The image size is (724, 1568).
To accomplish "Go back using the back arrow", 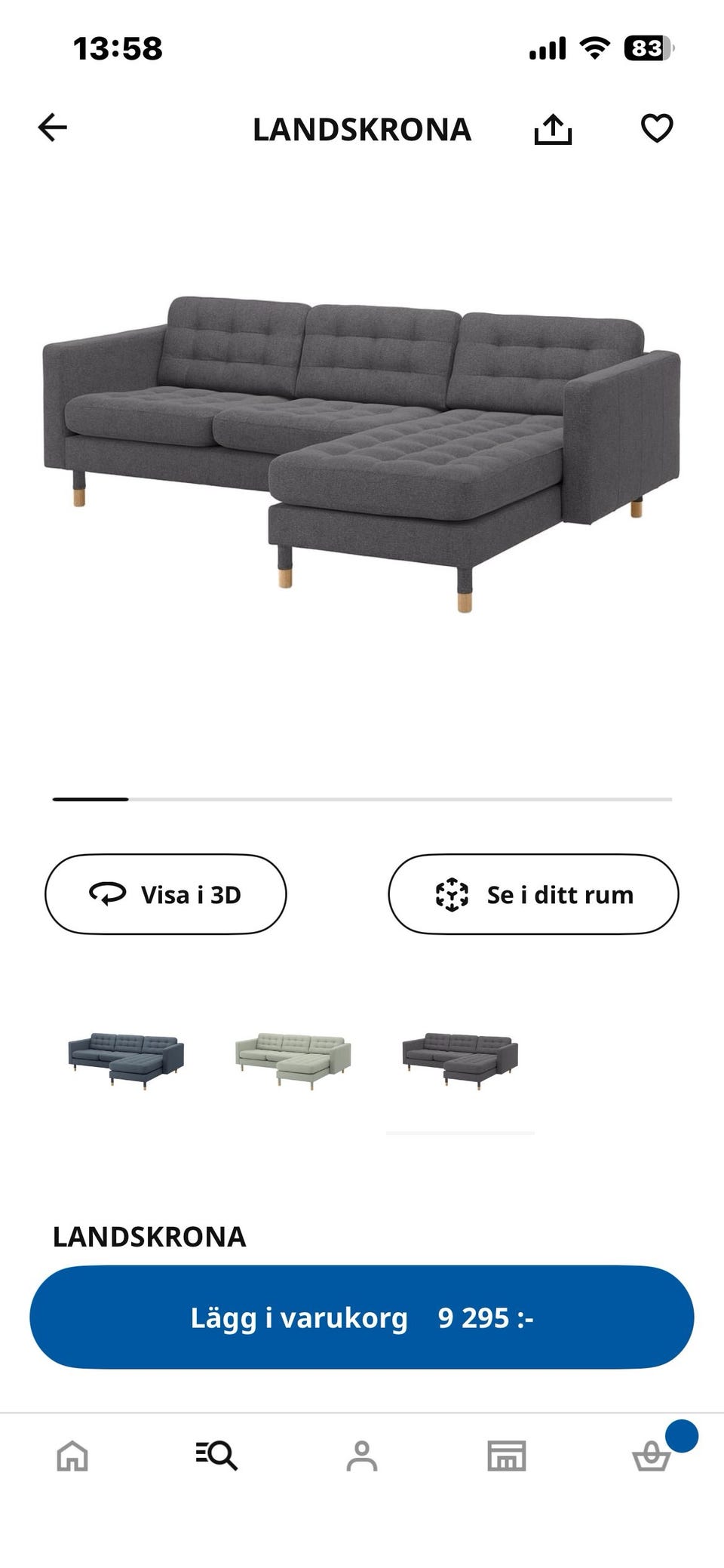I will coord(51,128).
